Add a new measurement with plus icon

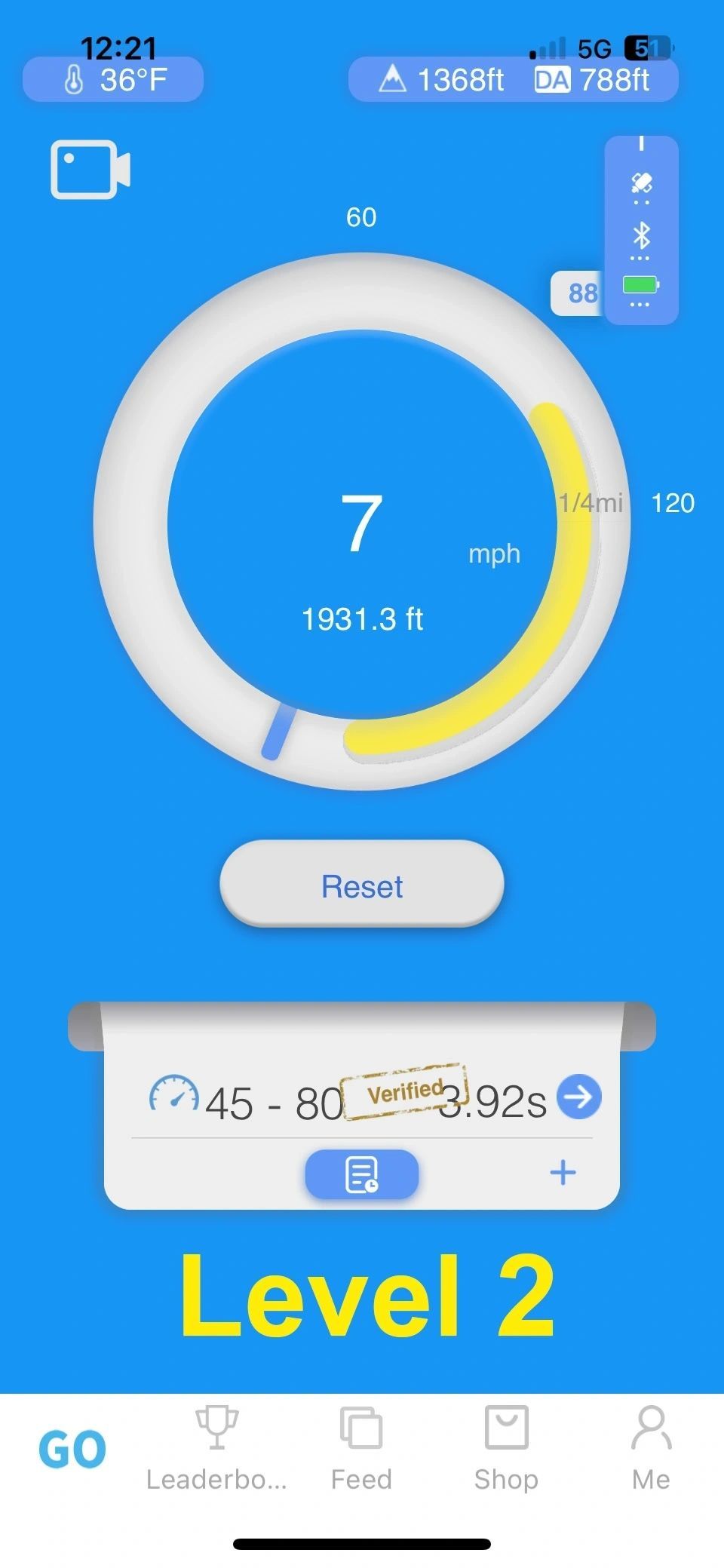563,1172
